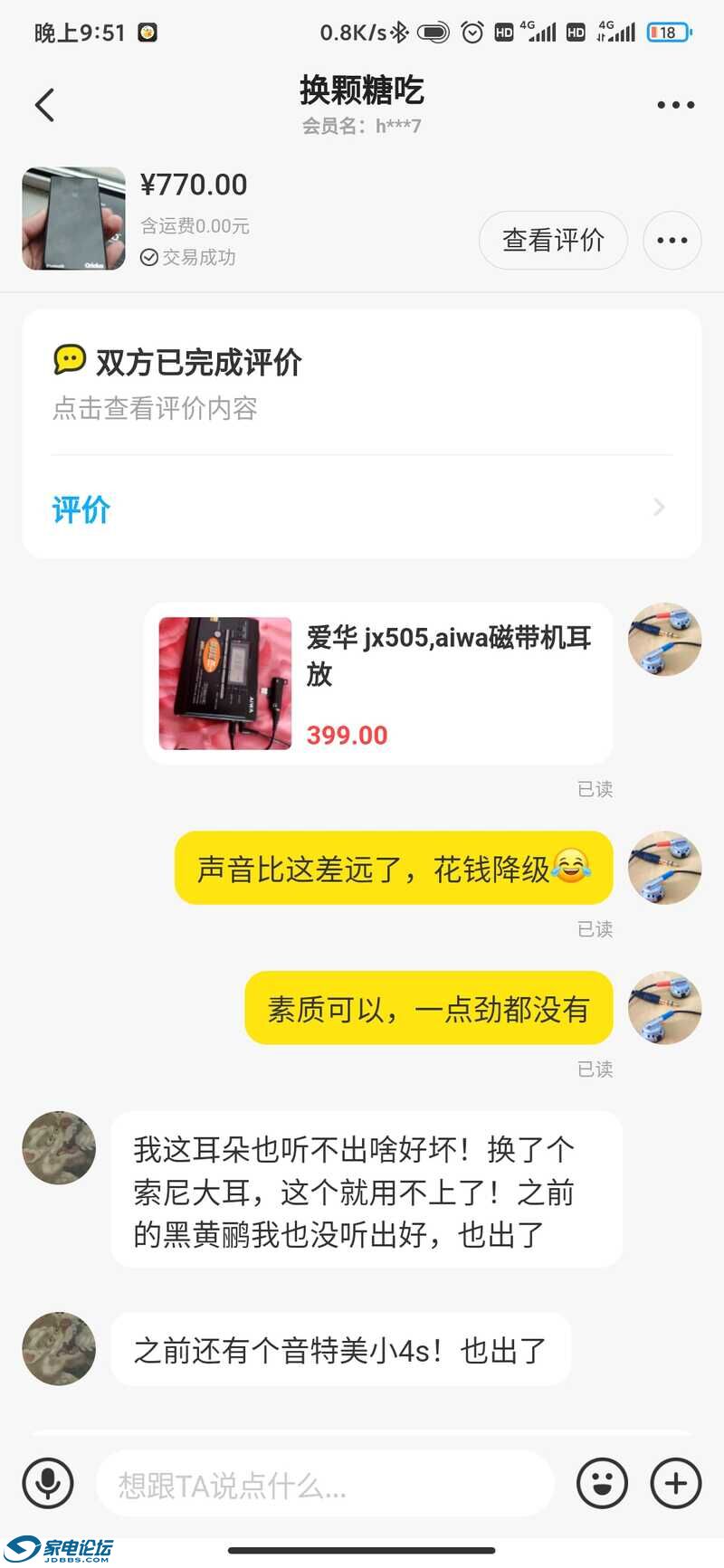724x1568 pixels.
Task: Tap the 查看评价 button
Action: (553, 241)
